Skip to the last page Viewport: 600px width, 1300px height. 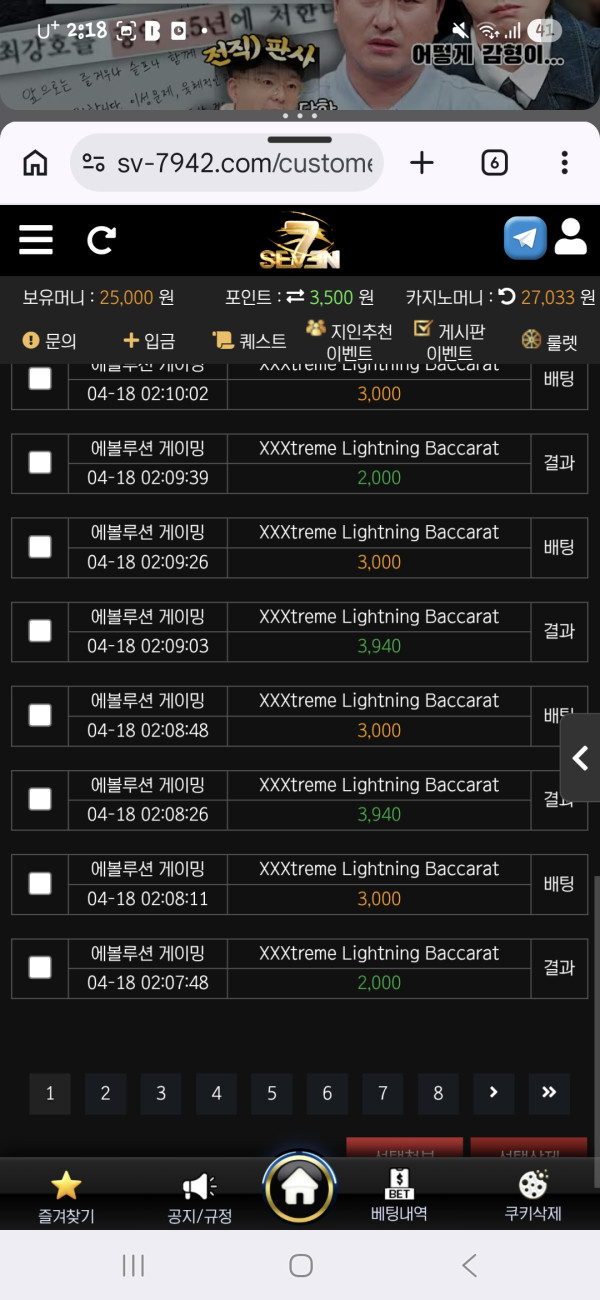tap(549, 1094)
